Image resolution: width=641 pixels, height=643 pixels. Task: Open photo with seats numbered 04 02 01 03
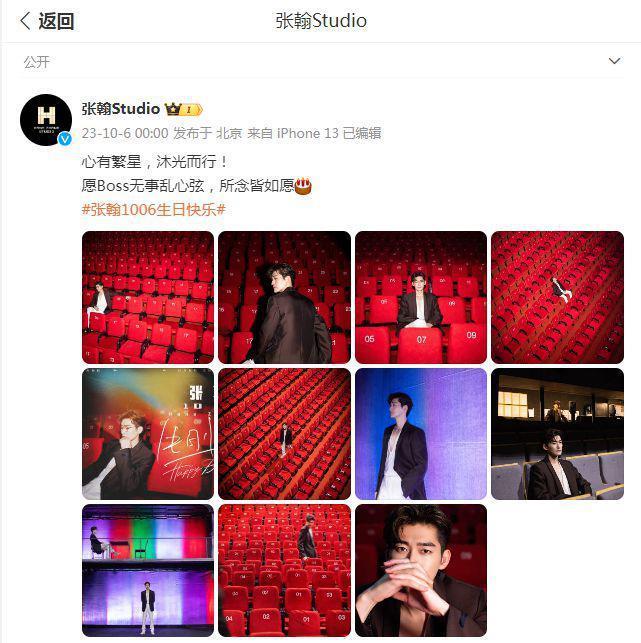(284, 570)
